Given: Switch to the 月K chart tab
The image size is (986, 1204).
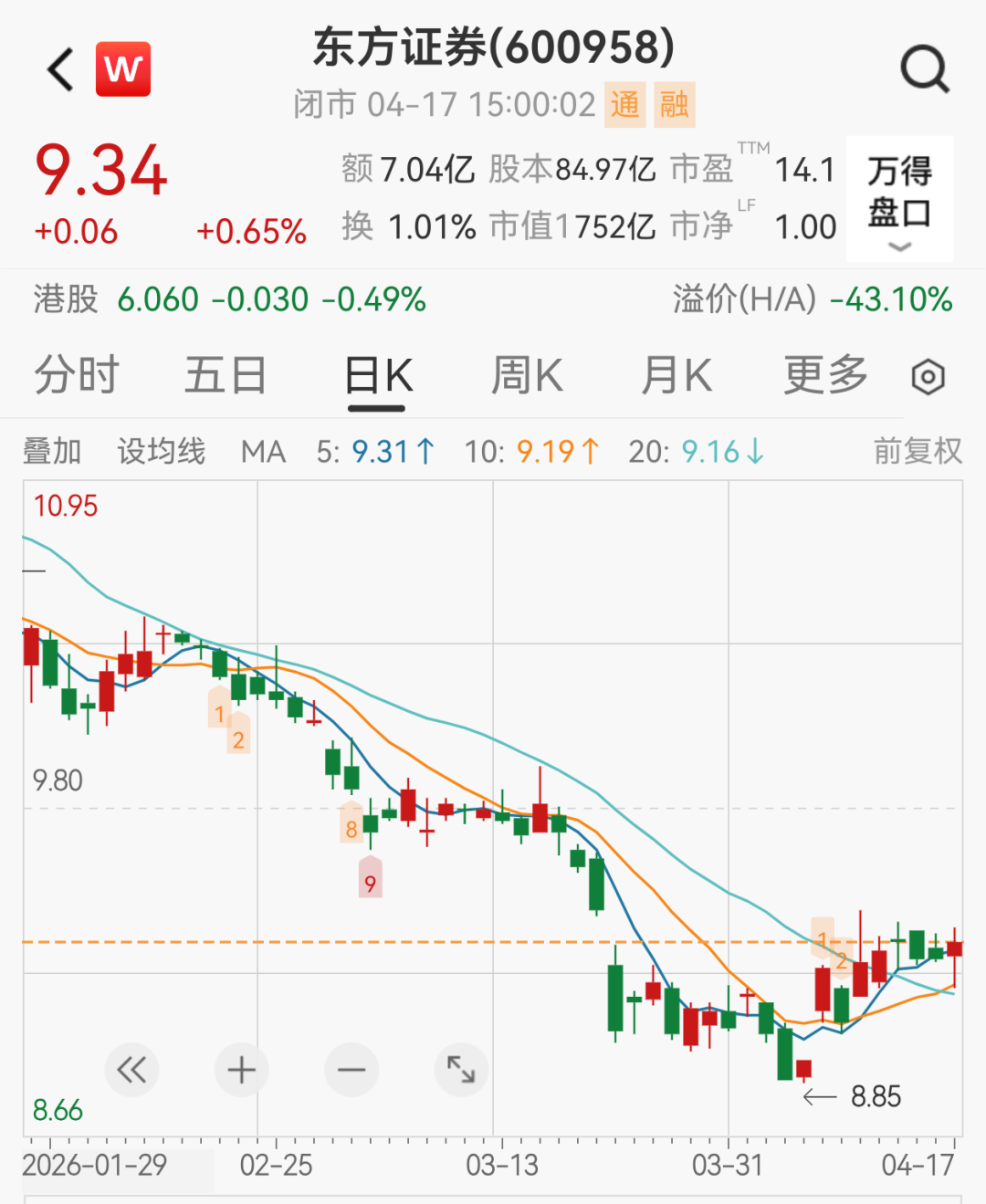Looking at the screenshot, I should (676, 375).
